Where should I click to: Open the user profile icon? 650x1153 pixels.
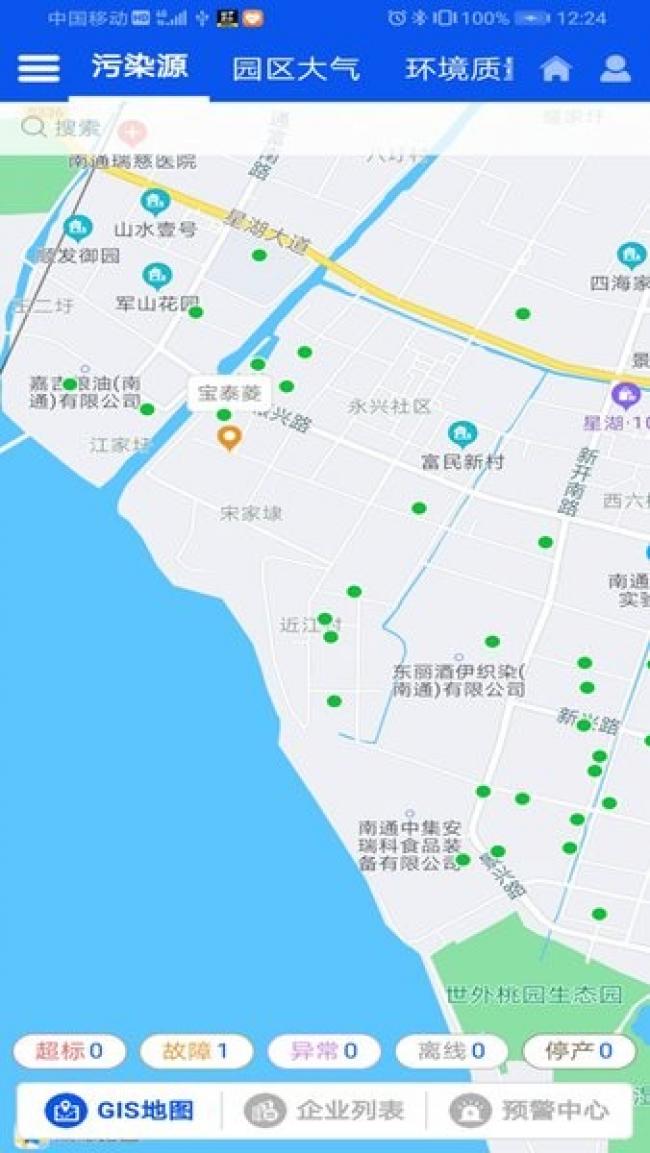click(615, 69)
